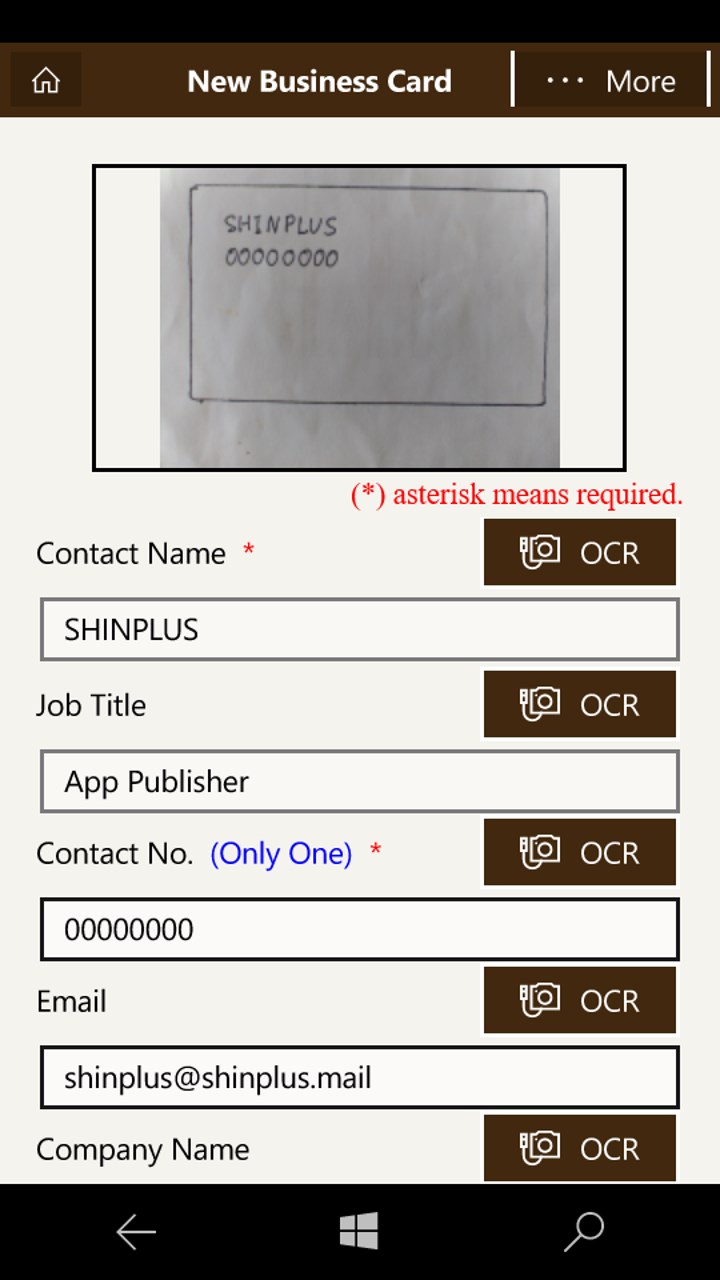Edit the Contact No. field
Screen dimensions: 720x1280
click(360, 929)
